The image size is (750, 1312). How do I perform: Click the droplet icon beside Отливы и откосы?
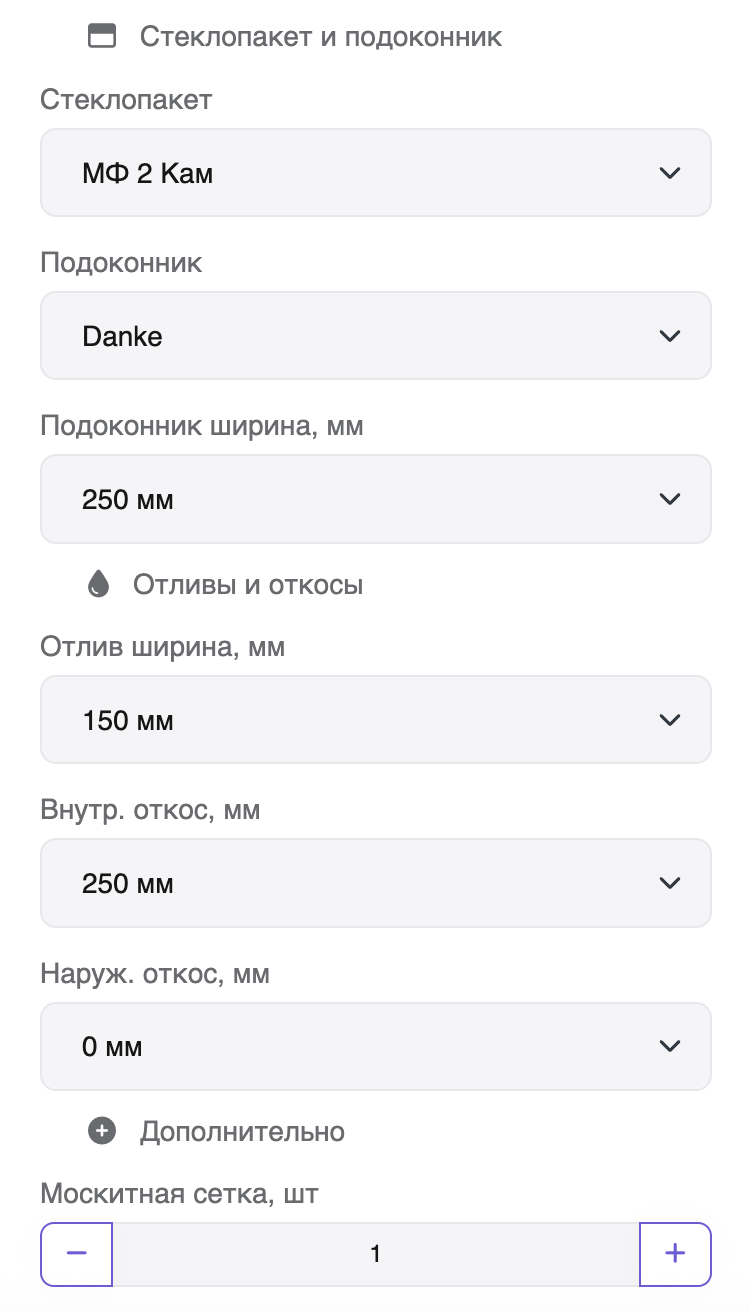point(99,584)
